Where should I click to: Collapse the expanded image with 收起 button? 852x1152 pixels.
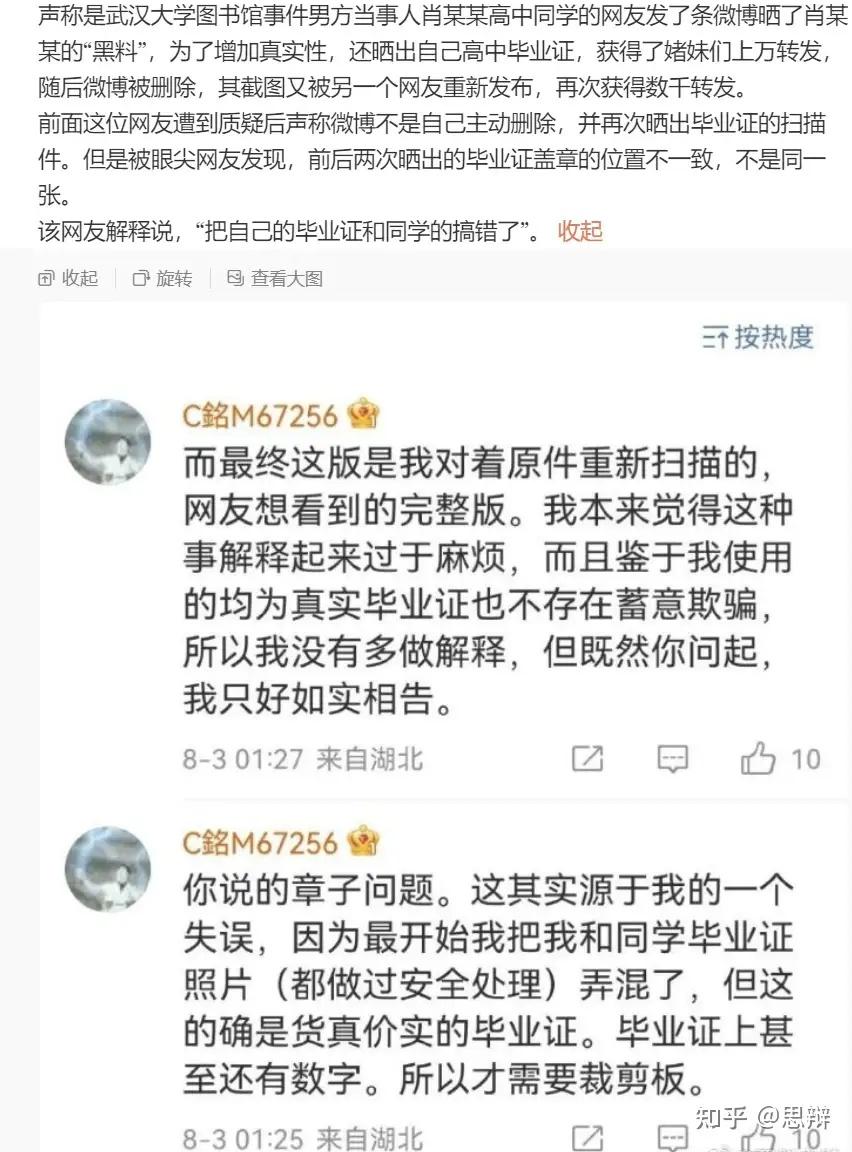click(x=68, y=278)
